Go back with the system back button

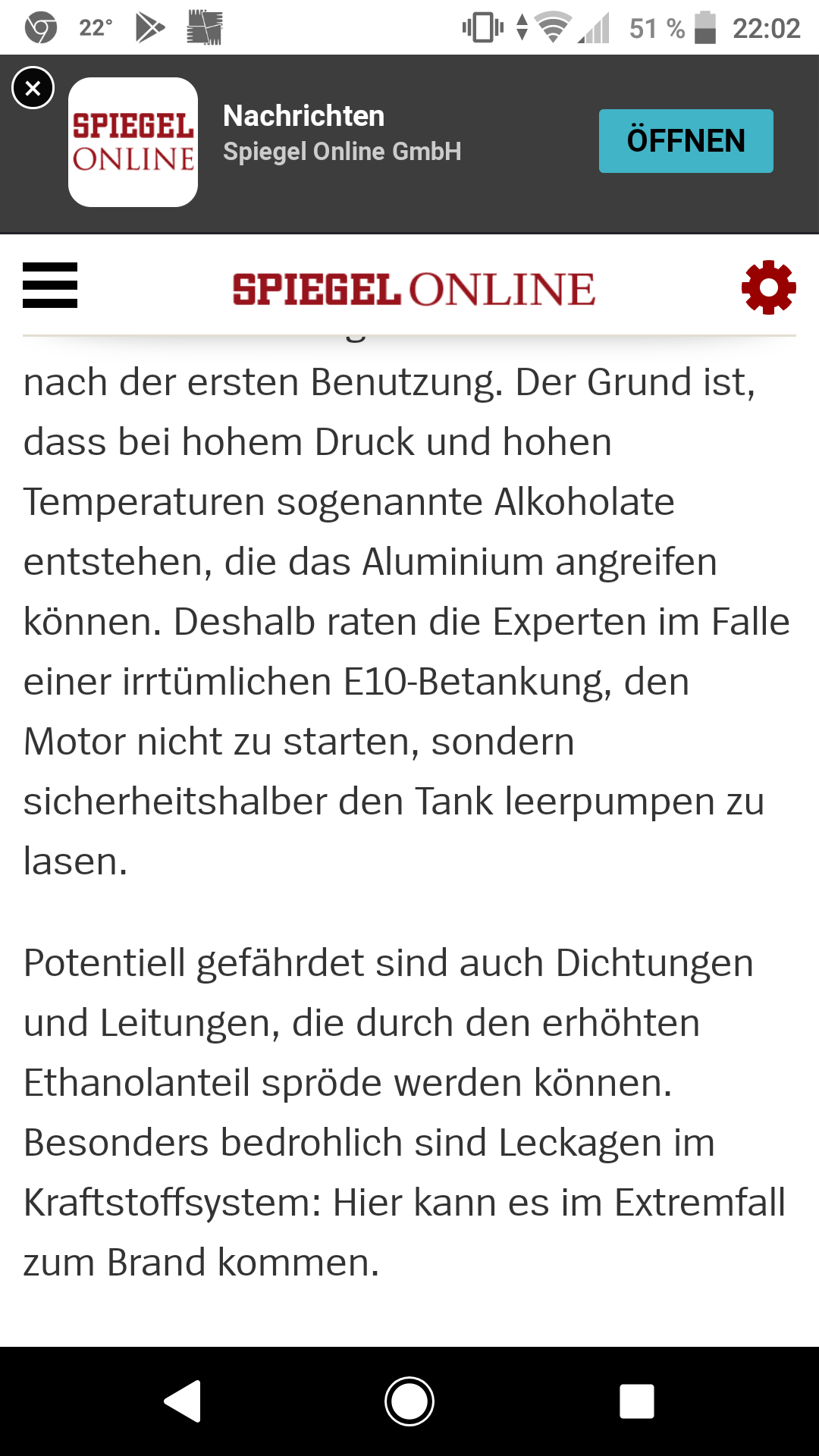183,1401
